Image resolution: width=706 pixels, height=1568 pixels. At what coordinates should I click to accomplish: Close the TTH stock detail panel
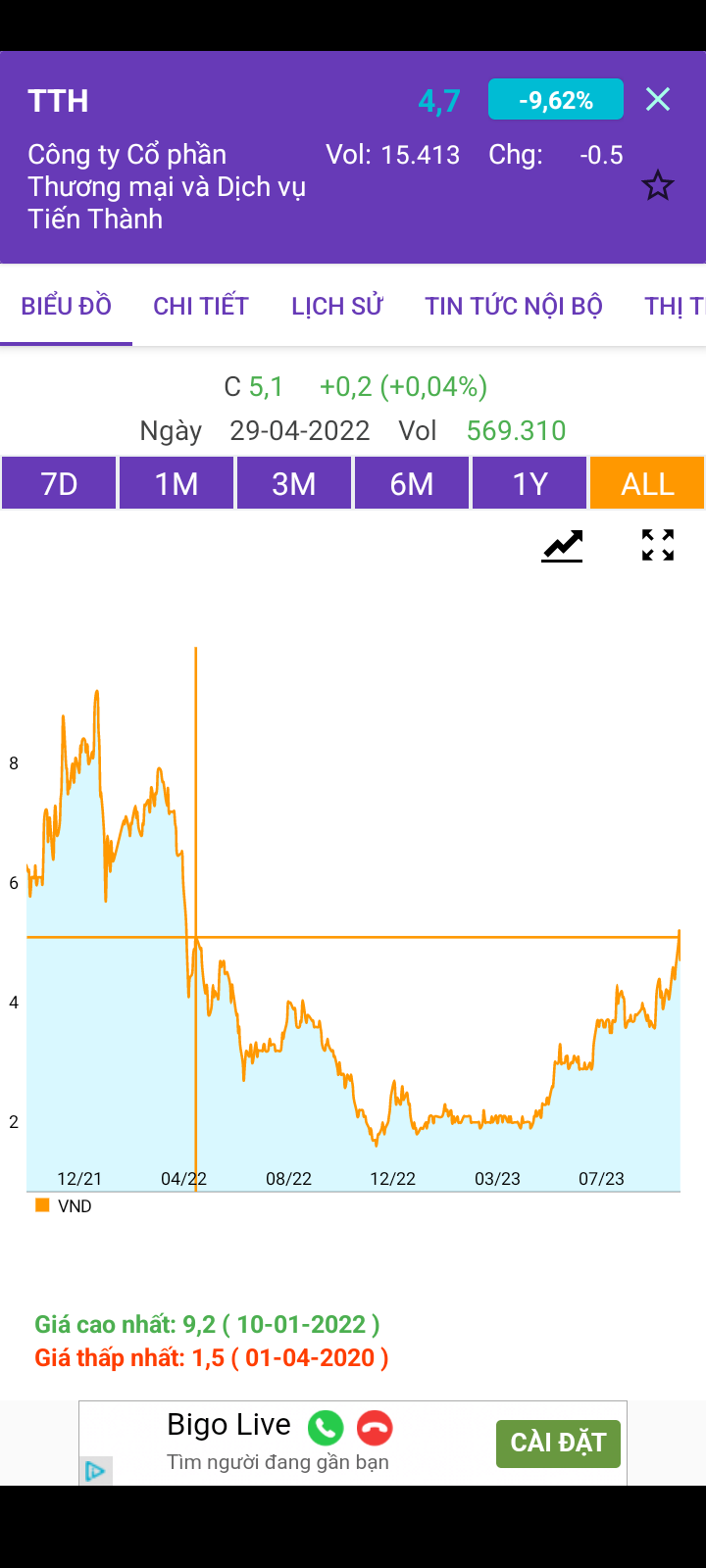(x=658, y=100)
